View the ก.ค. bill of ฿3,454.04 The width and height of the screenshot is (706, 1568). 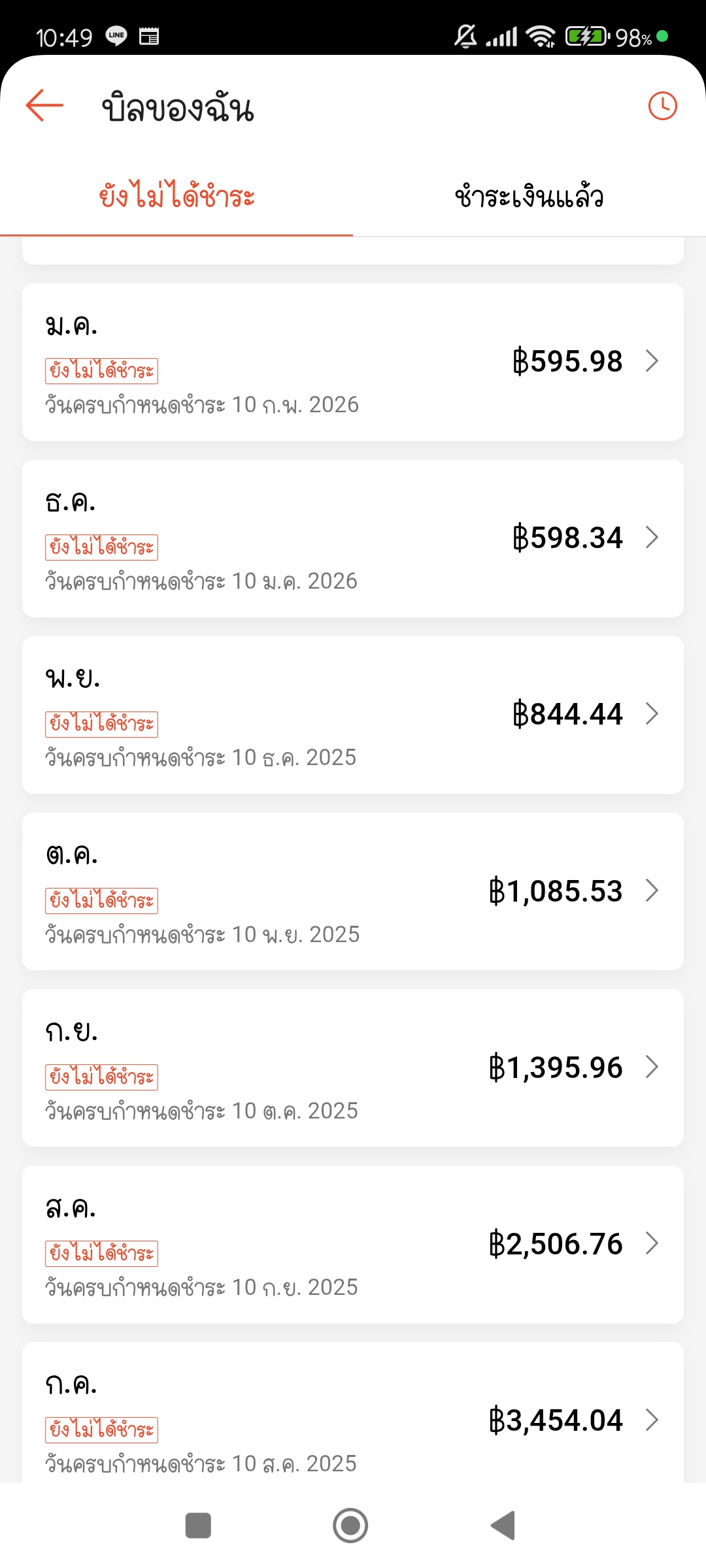tap(353, 1413)
